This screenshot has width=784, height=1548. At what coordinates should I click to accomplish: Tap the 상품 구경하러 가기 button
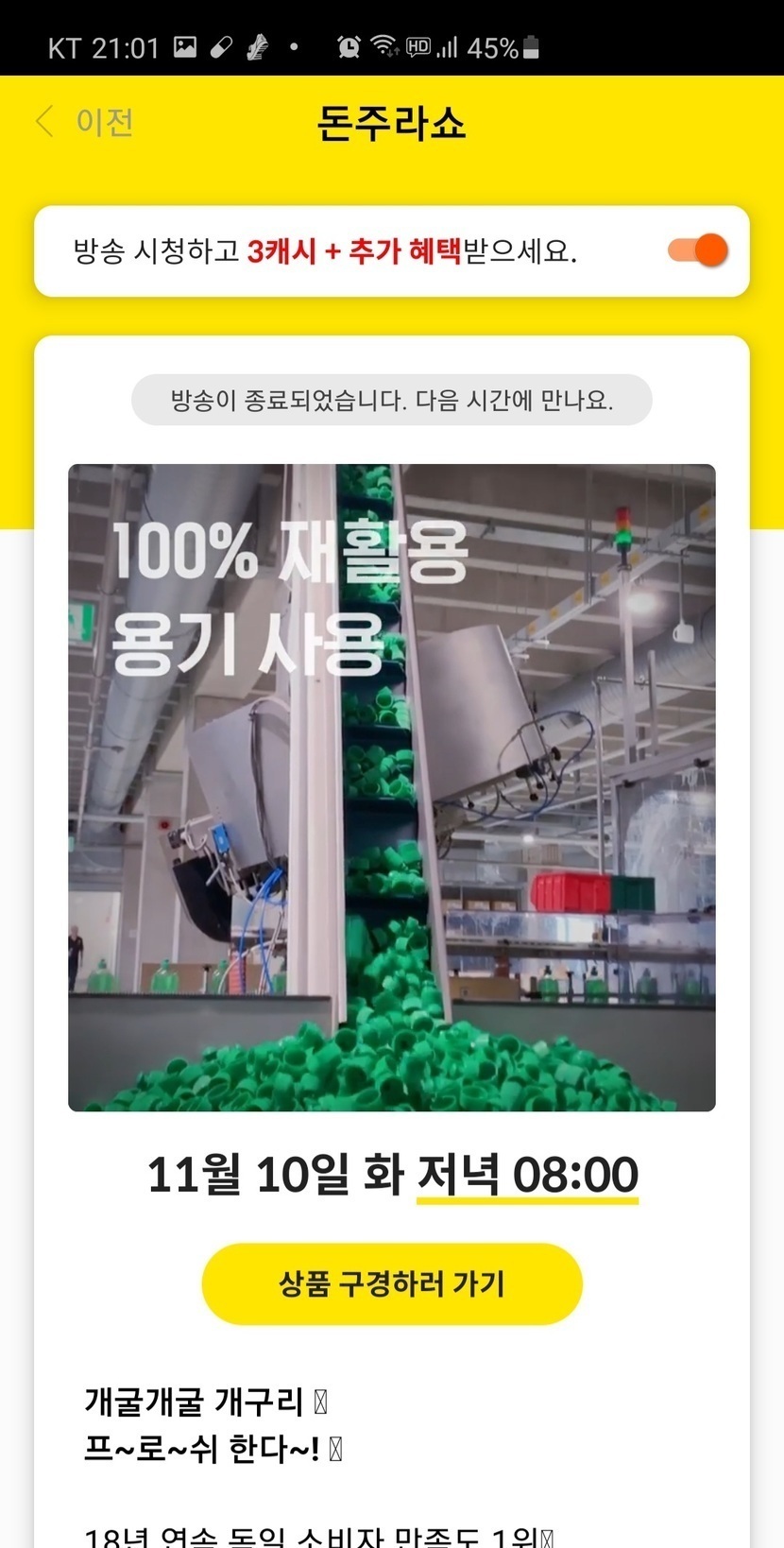pyautogui.click(x=391, y=1283)
